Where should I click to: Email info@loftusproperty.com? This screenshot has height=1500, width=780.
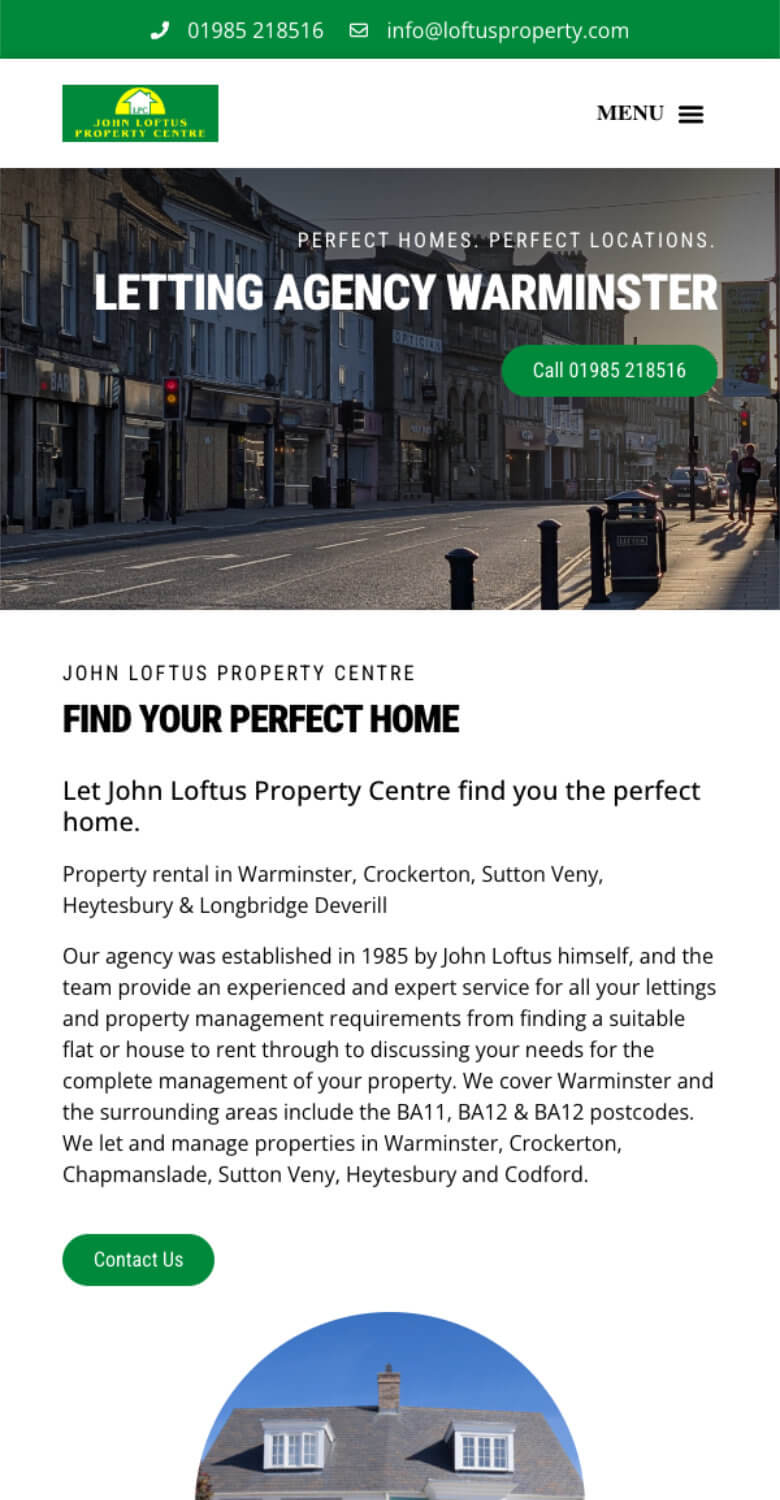tap(507, 31)
